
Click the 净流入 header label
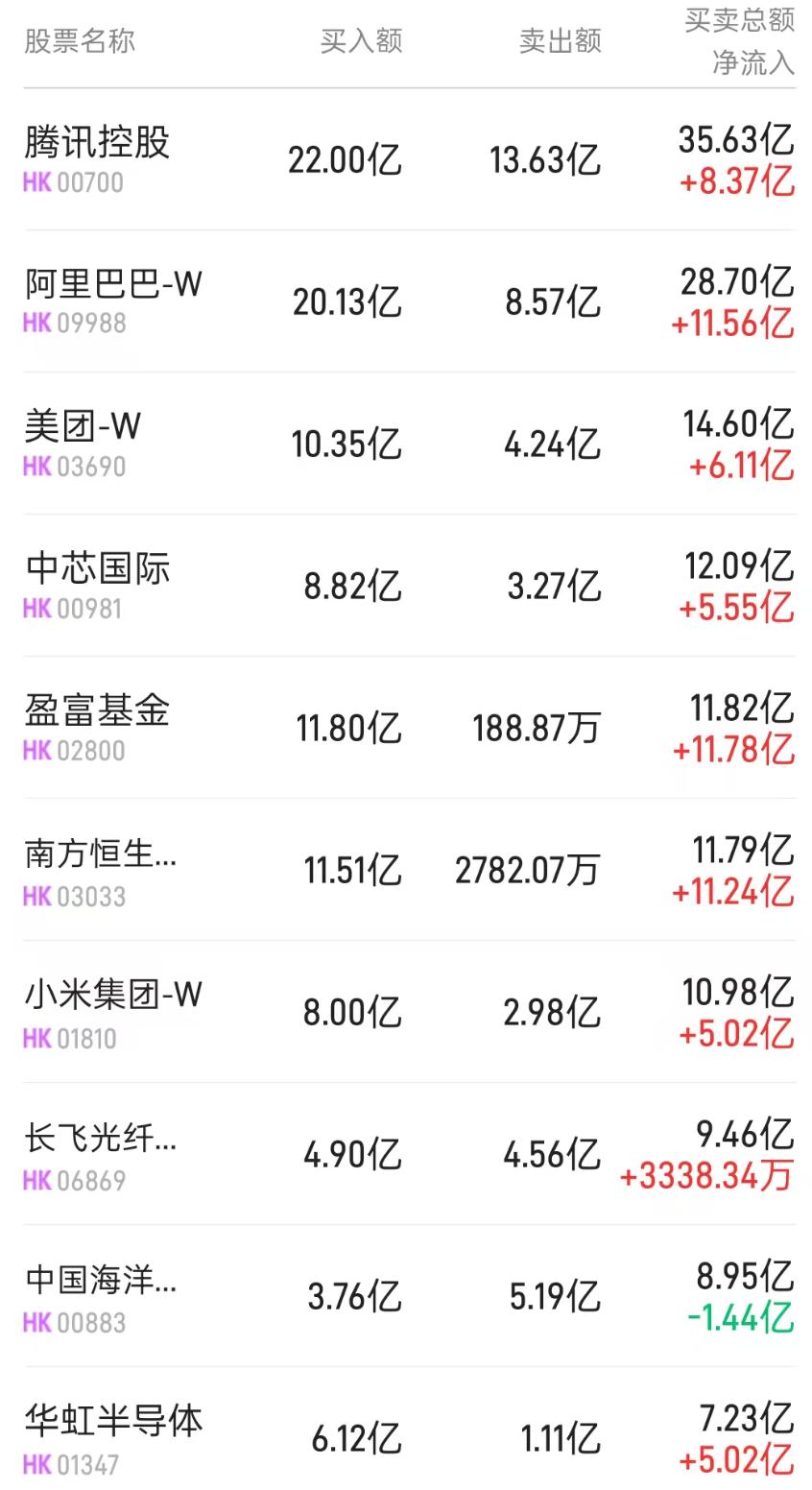click(757, 63)
